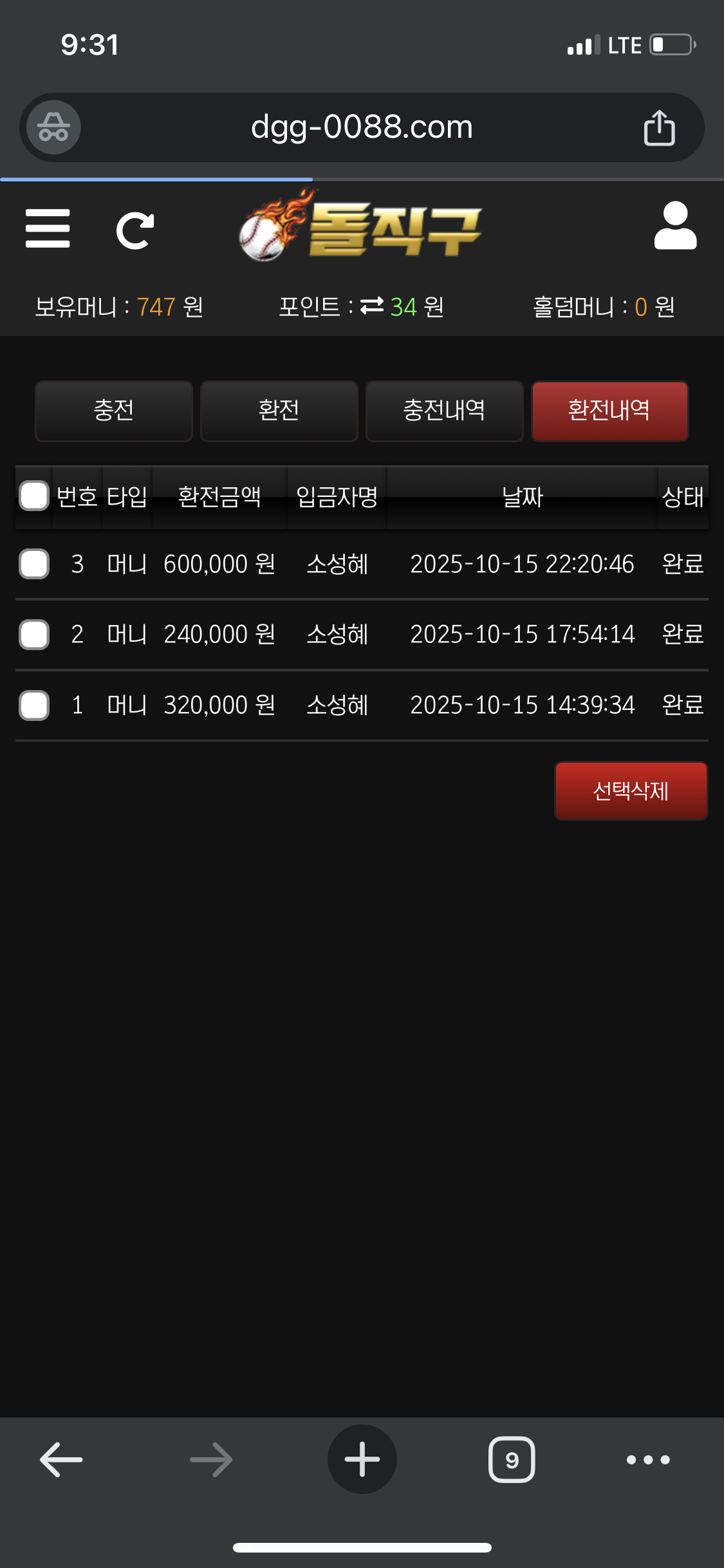Tap the points transfer arrows icon
724x1568 pixels.
click(x=372, y=306)
